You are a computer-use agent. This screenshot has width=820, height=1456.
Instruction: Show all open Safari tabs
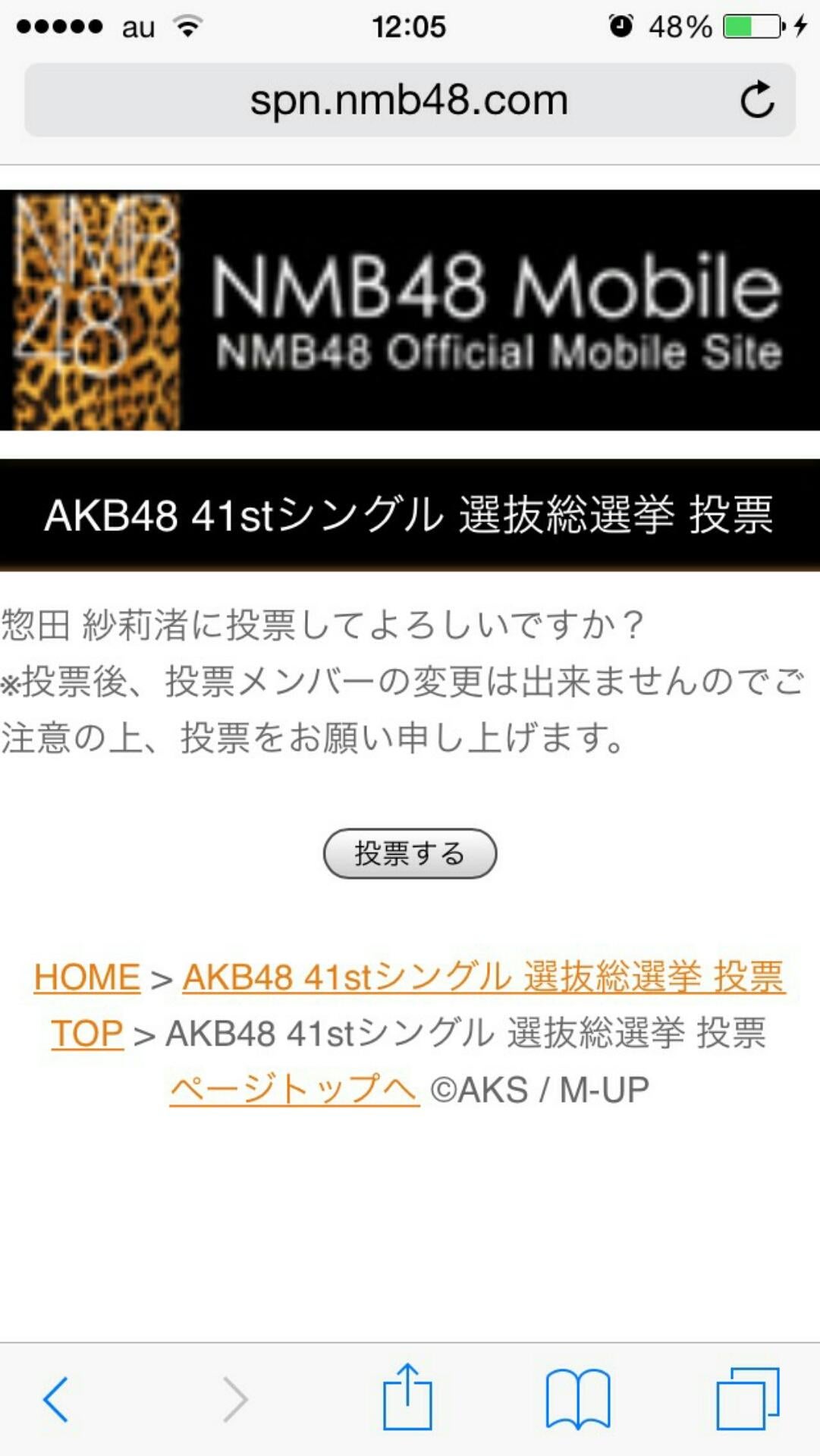click(748, 1399)
